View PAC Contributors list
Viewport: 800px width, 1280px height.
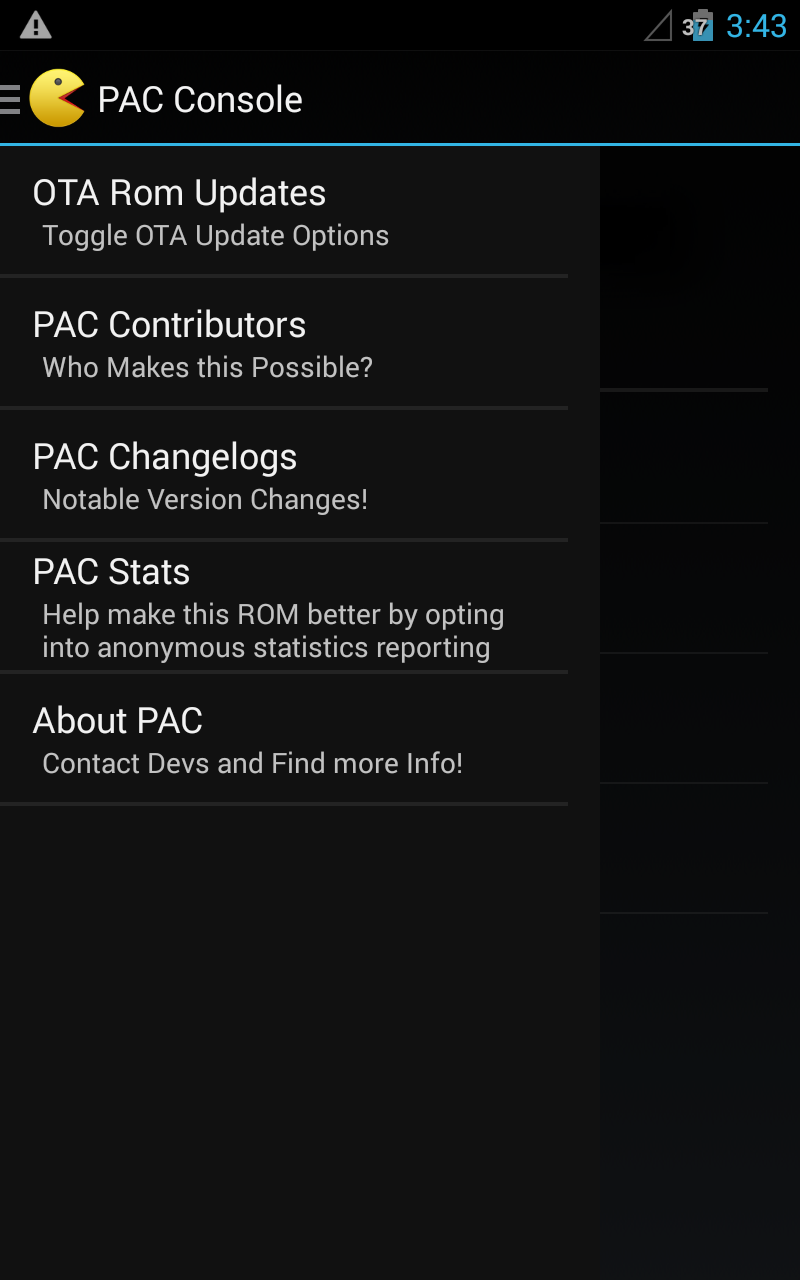pos(283,344)
